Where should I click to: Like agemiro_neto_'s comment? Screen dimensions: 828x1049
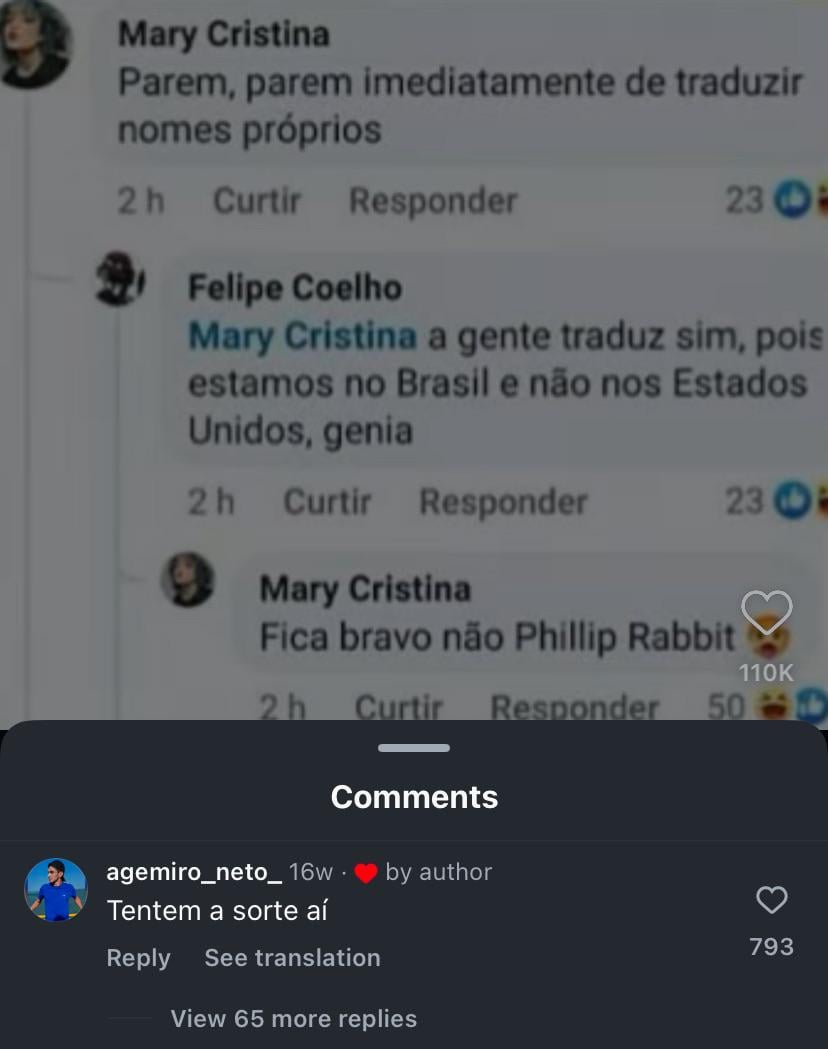(771, 900)
